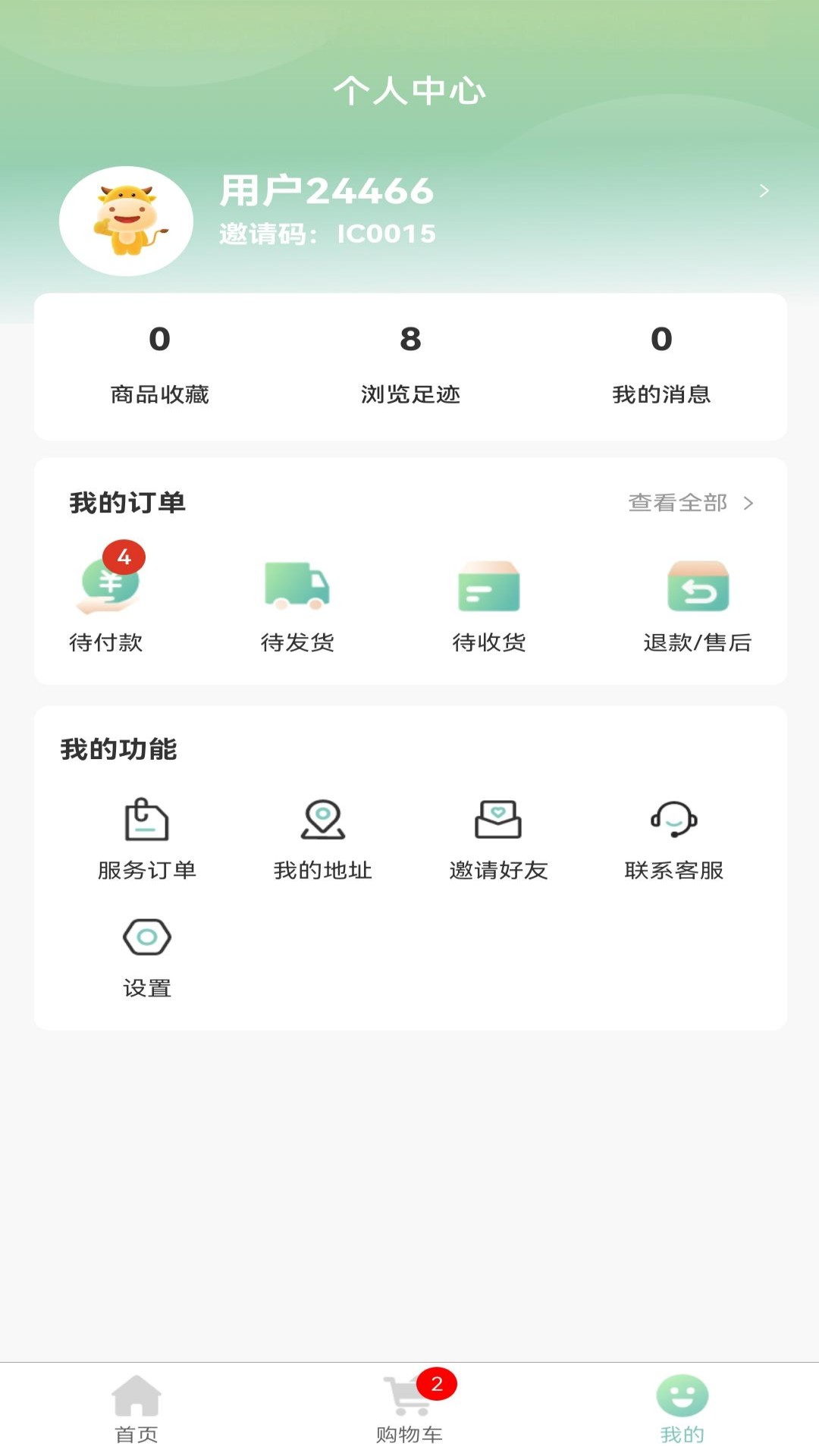Open 我的地址 address management
Screen dimensions: 819x1456
tap(323, 838)
